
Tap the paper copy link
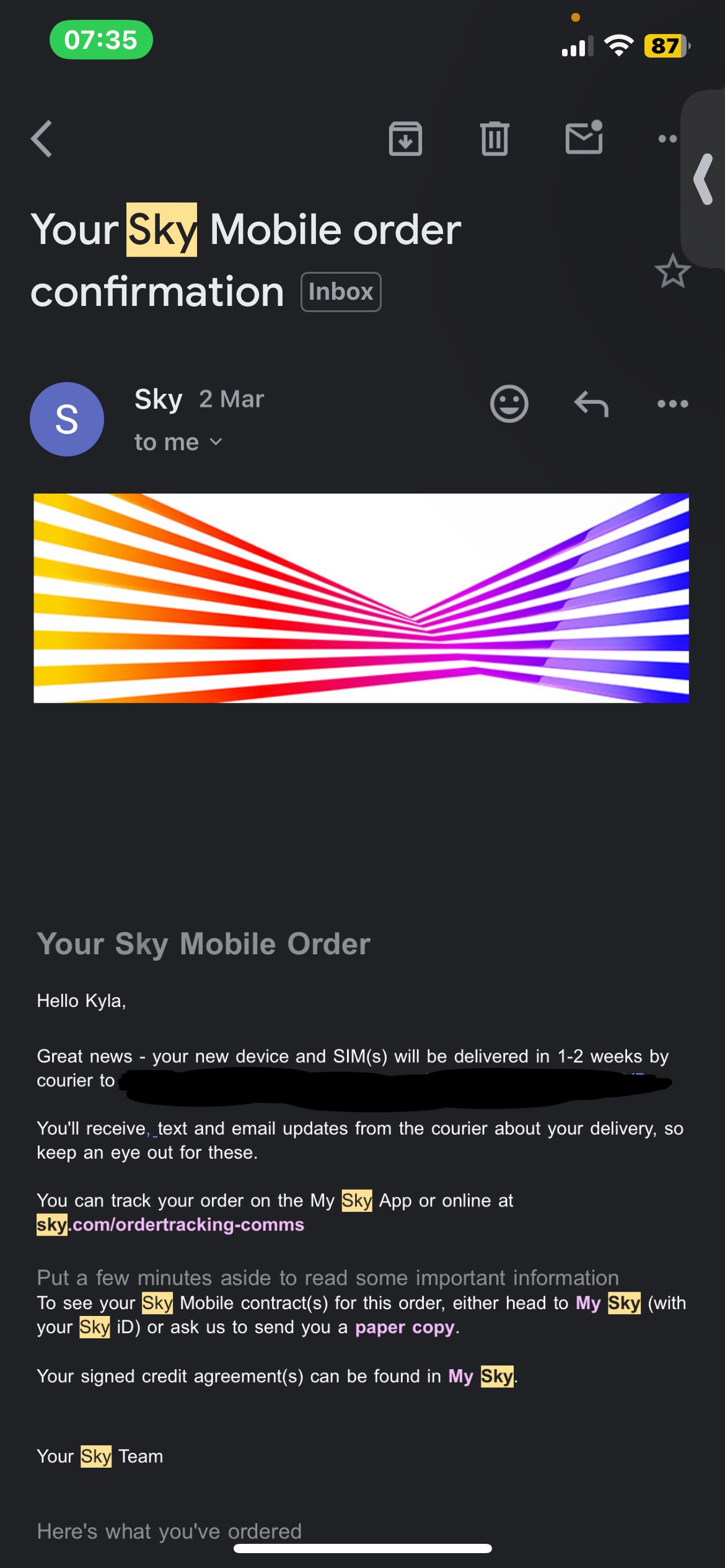coord(405,1327)
